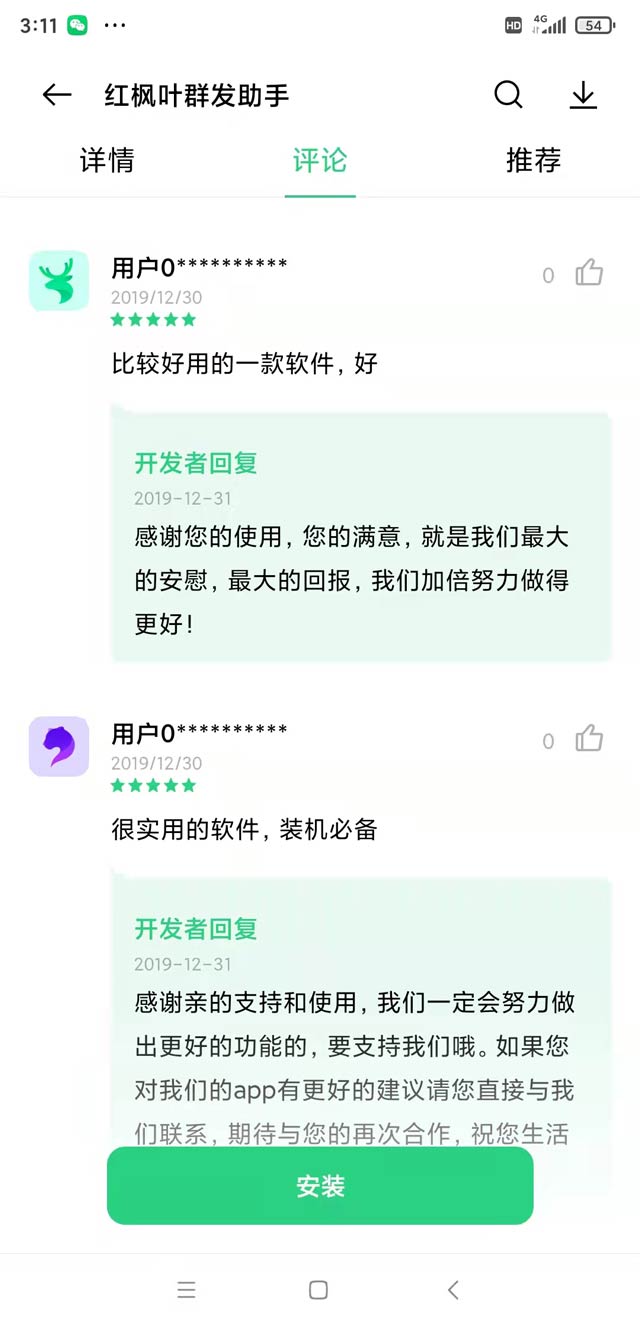
Task: Switch to the 详情 tab
Action: coord(107,160)
